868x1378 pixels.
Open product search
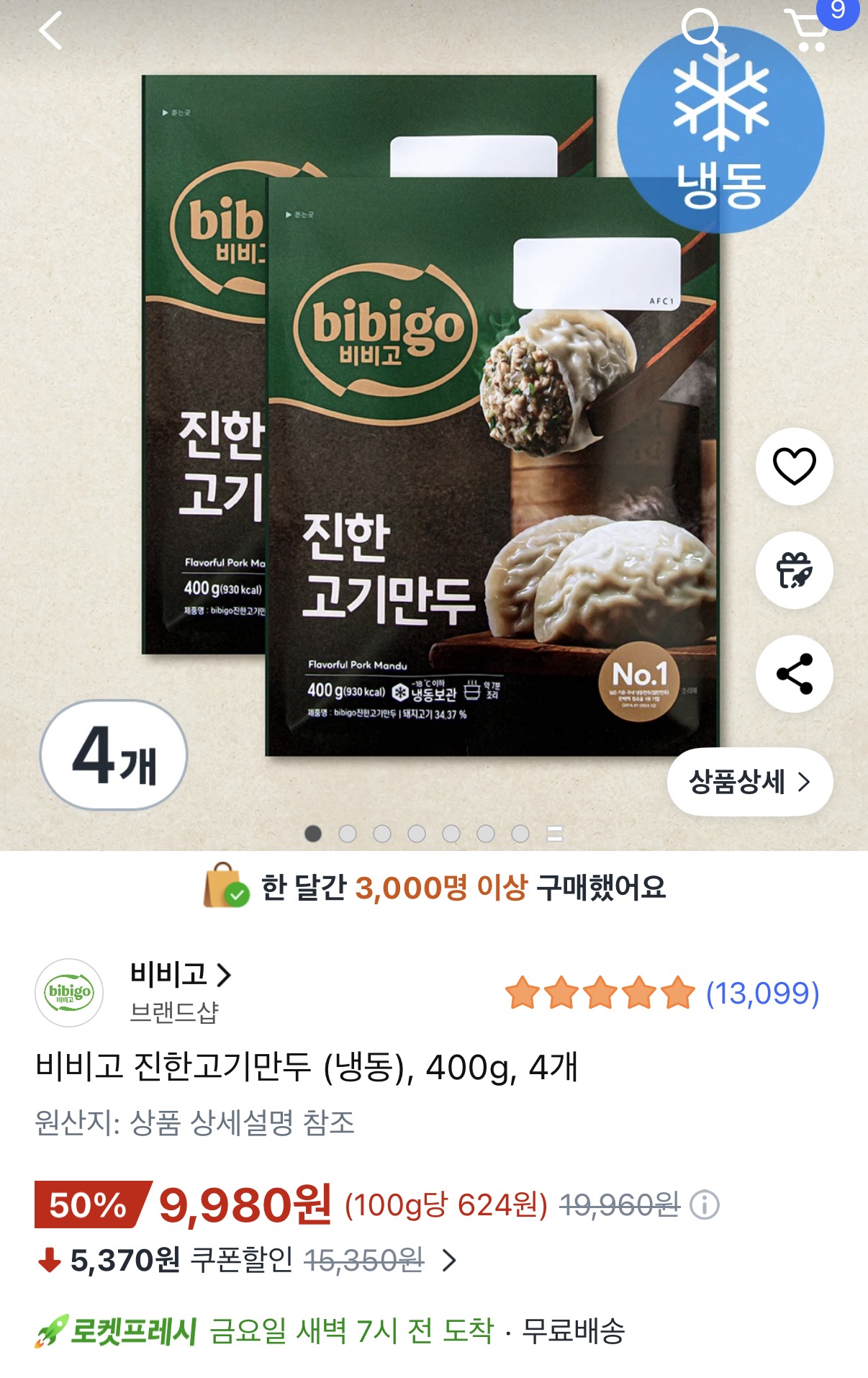pyautogui.click(x=700, y=29)
